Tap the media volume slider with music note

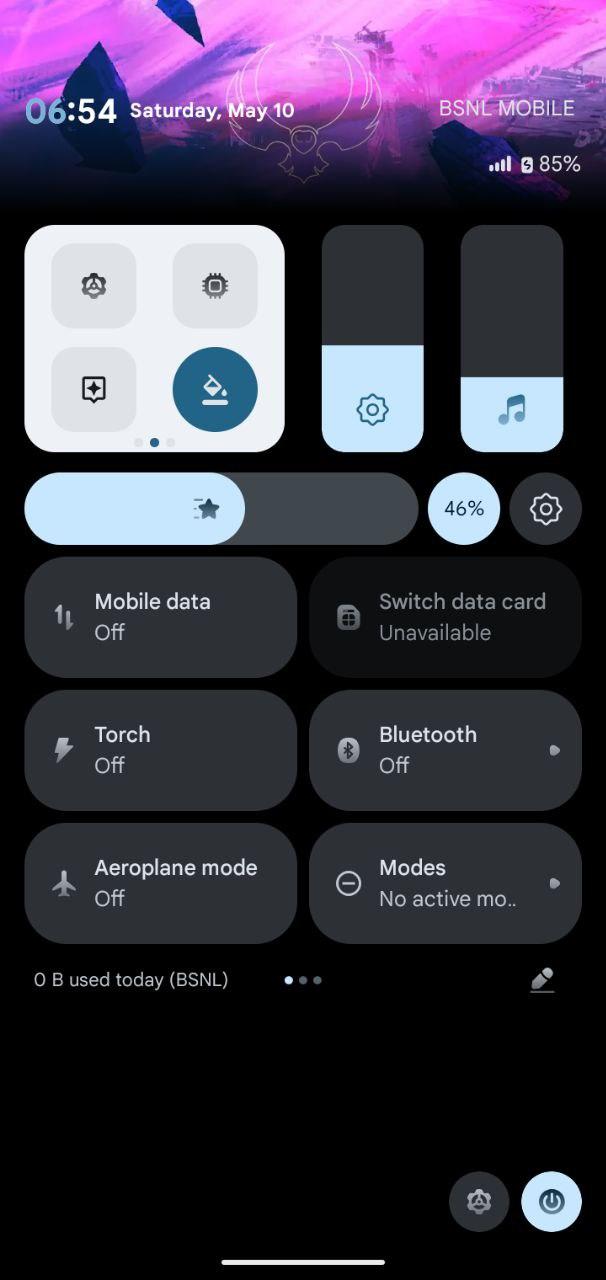click(x=512, y=338)
